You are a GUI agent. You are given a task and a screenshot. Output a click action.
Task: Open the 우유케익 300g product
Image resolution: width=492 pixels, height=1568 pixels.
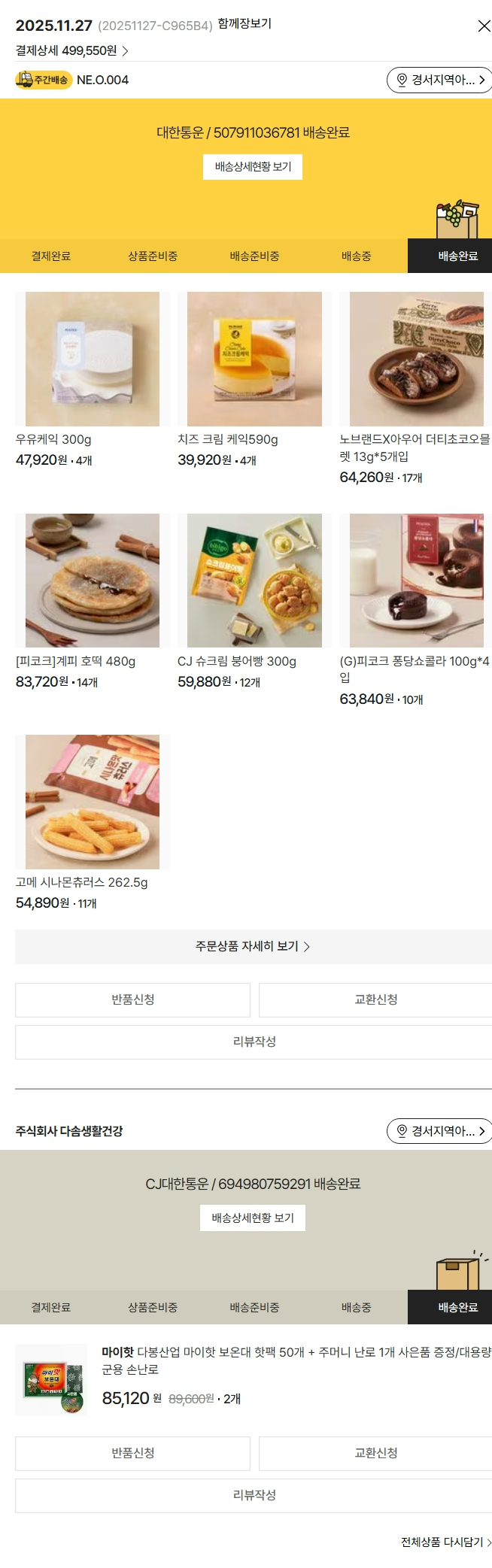click(x=93, y=359)
